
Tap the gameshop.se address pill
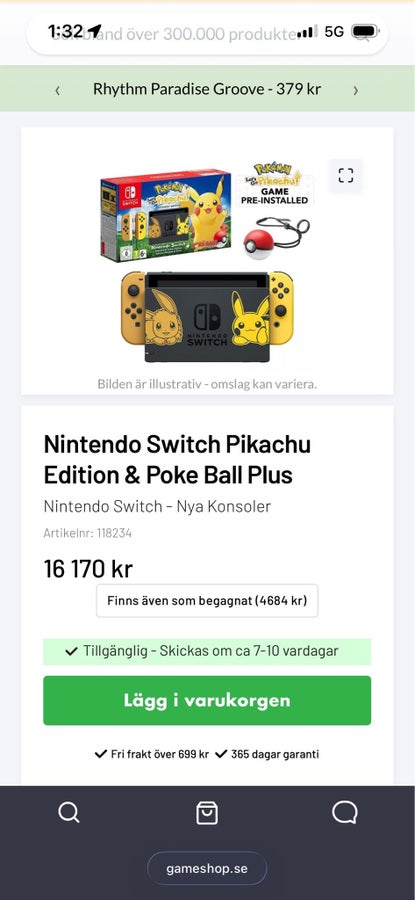(x=207, y=868)
